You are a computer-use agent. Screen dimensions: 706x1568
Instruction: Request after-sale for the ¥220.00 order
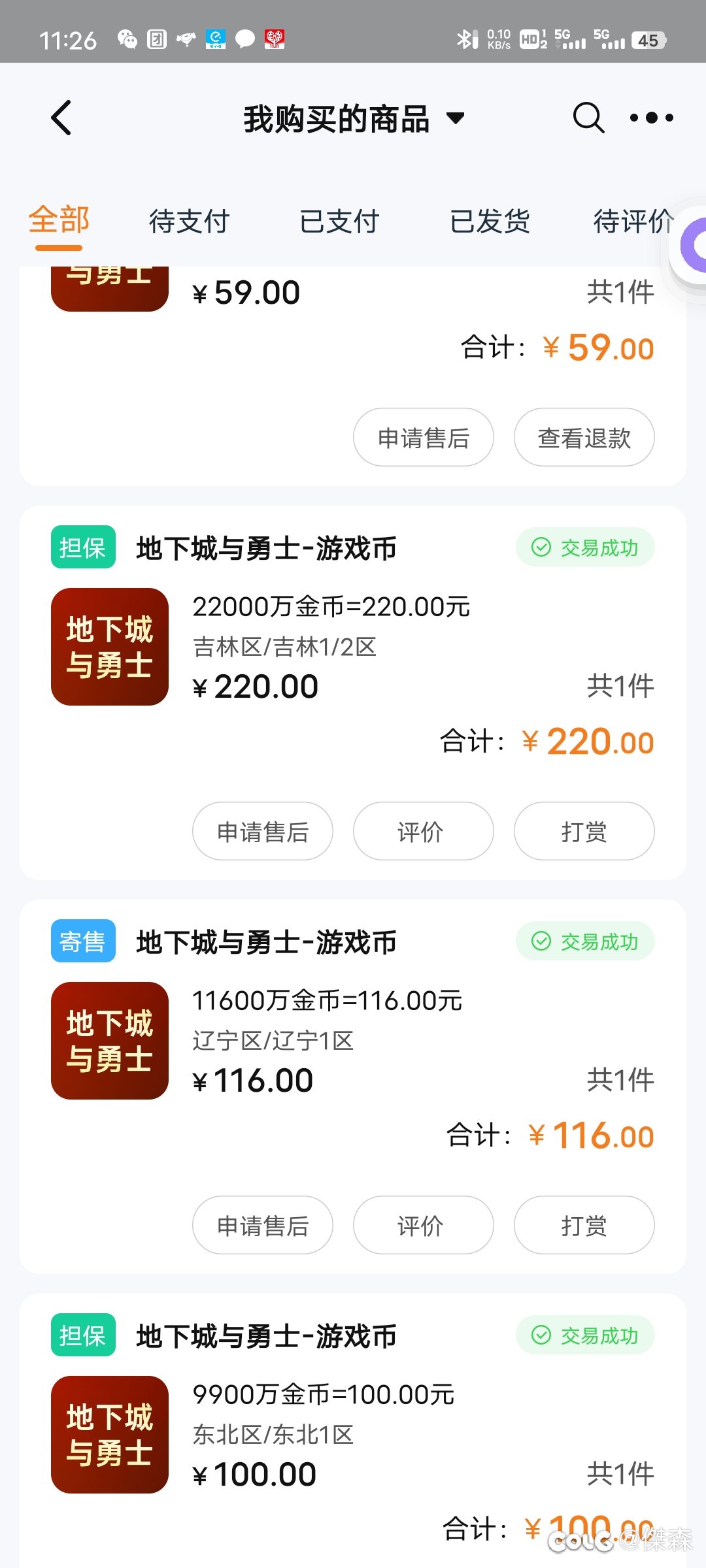[263, 831]
